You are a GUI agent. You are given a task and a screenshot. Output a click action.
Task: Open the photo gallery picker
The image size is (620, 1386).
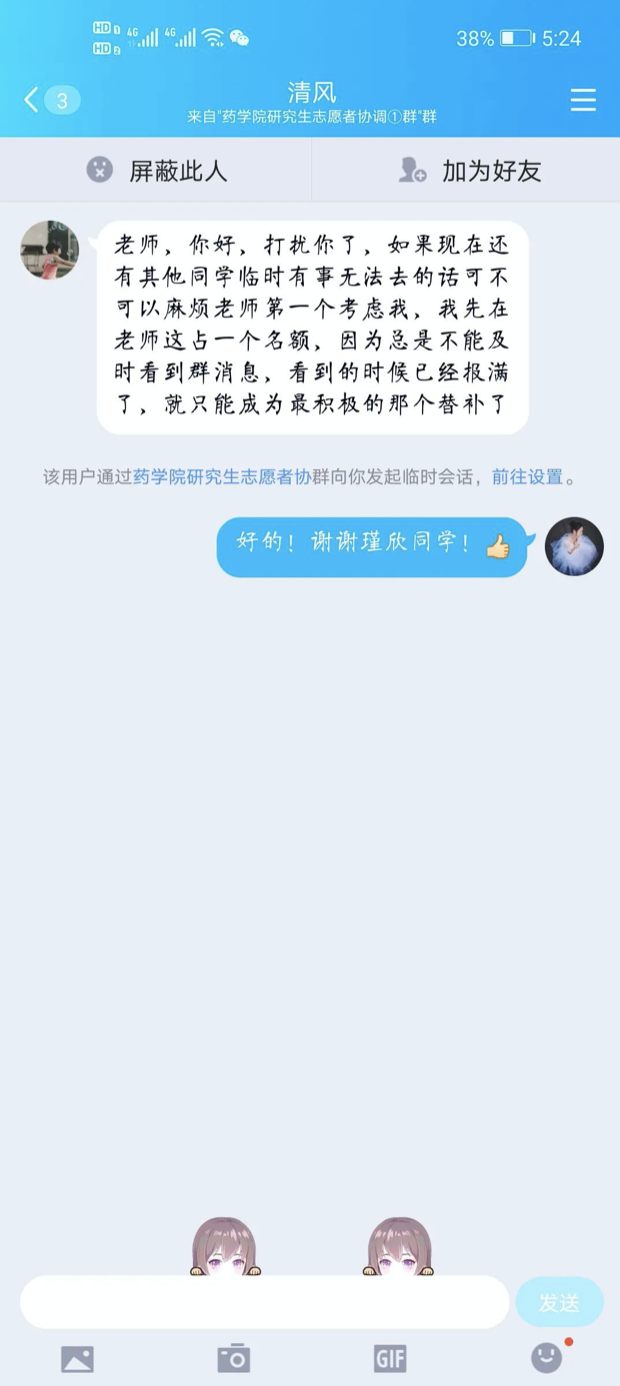[77, 1358]
